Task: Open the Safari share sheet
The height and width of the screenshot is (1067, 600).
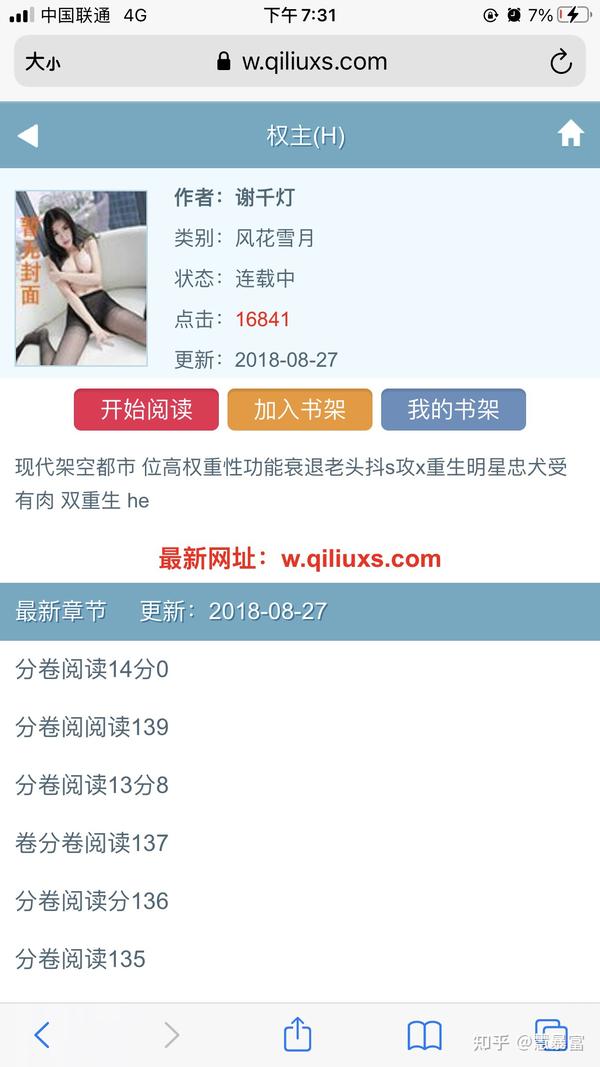Action: (297, 1034)
